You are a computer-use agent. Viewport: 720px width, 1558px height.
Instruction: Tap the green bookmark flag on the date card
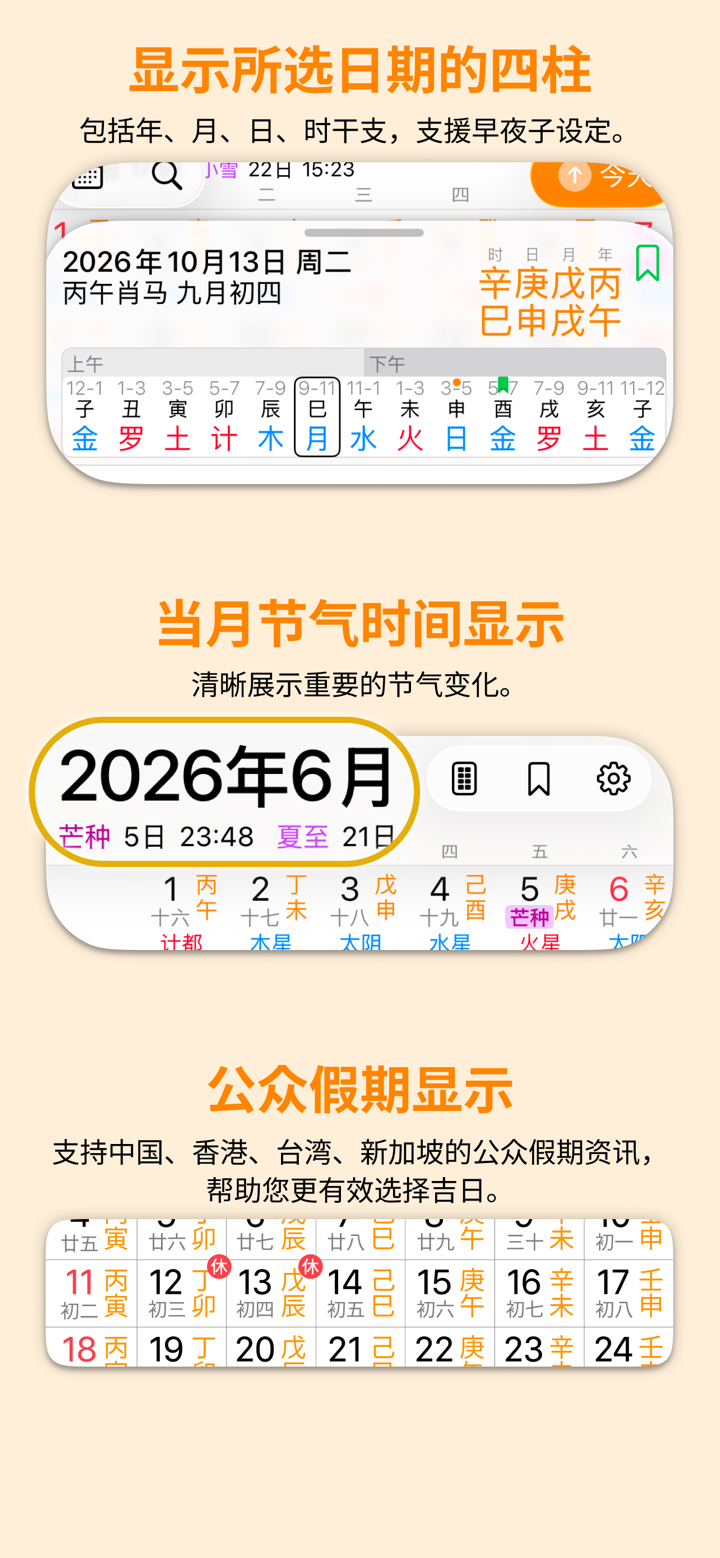pyautogui.click(x=649, y=262)
